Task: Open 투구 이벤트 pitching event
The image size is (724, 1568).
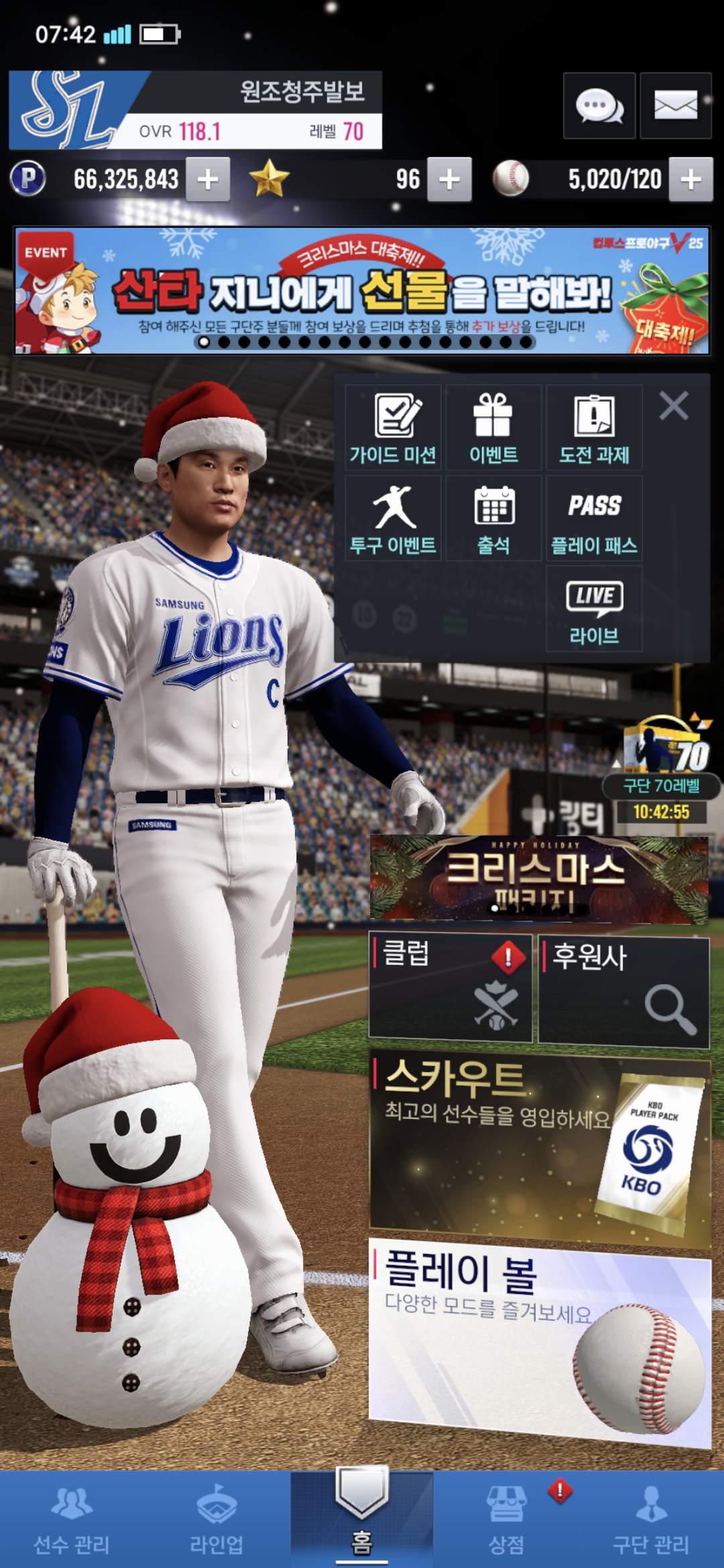Action: [x=394, y=519]
